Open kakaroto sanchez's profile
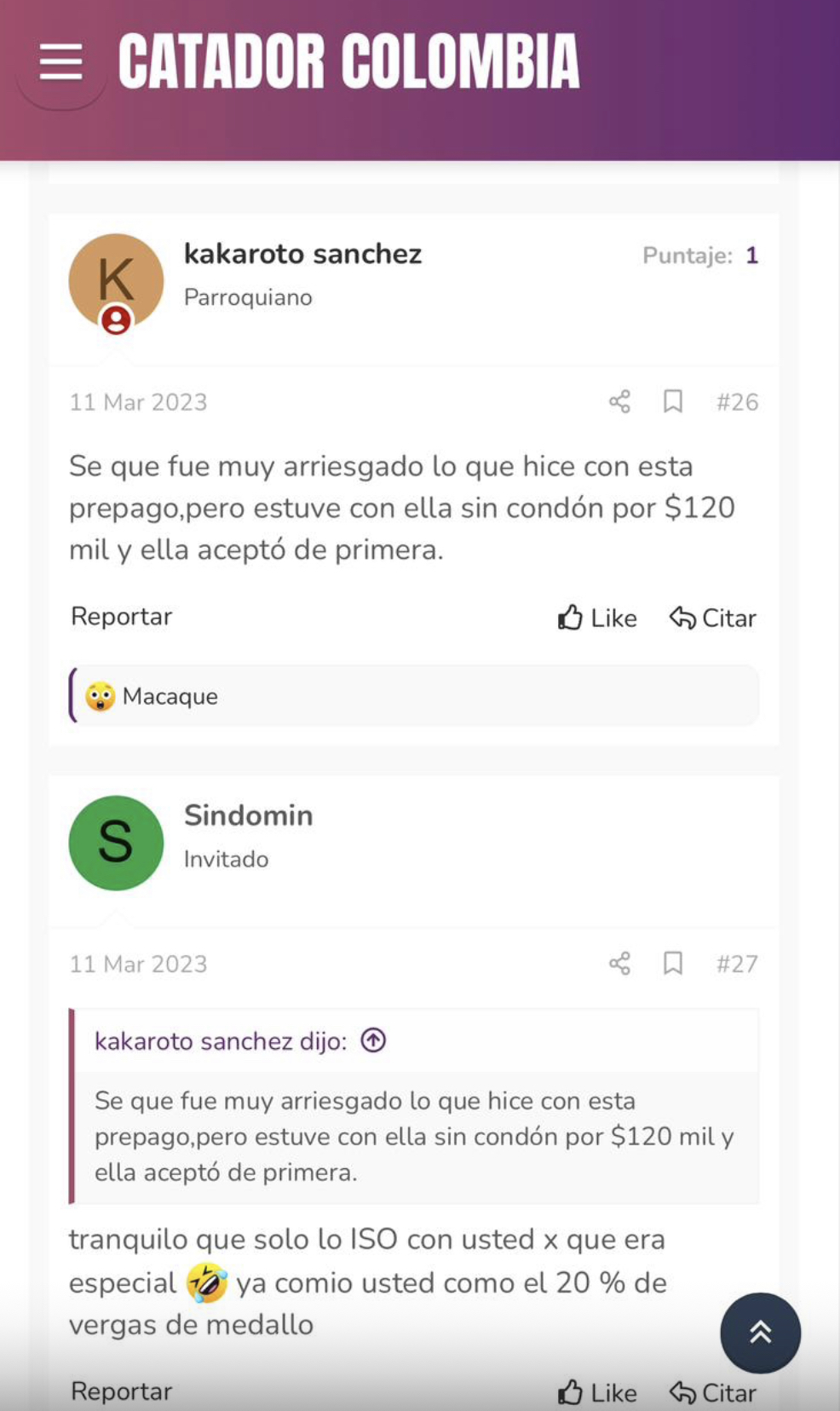 point(302,254)
